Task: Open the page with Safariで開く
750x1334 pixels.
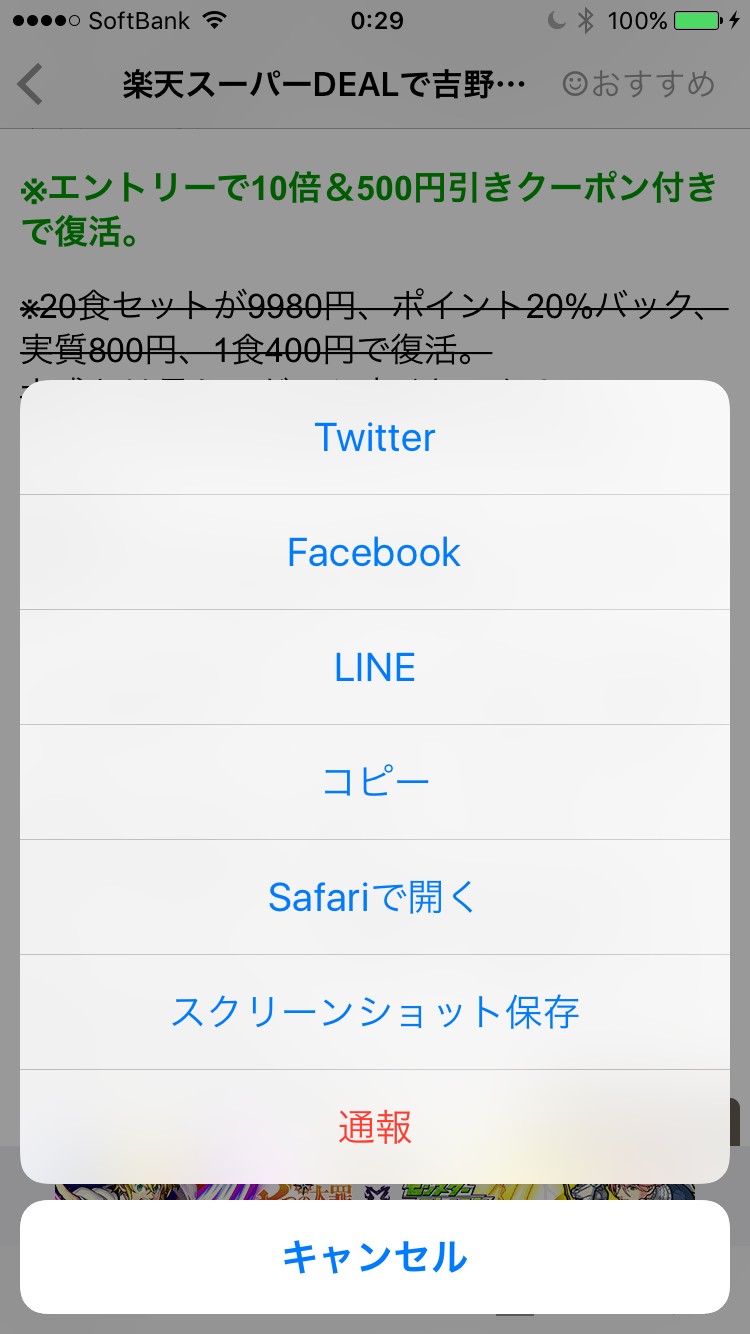Action: 375,897
